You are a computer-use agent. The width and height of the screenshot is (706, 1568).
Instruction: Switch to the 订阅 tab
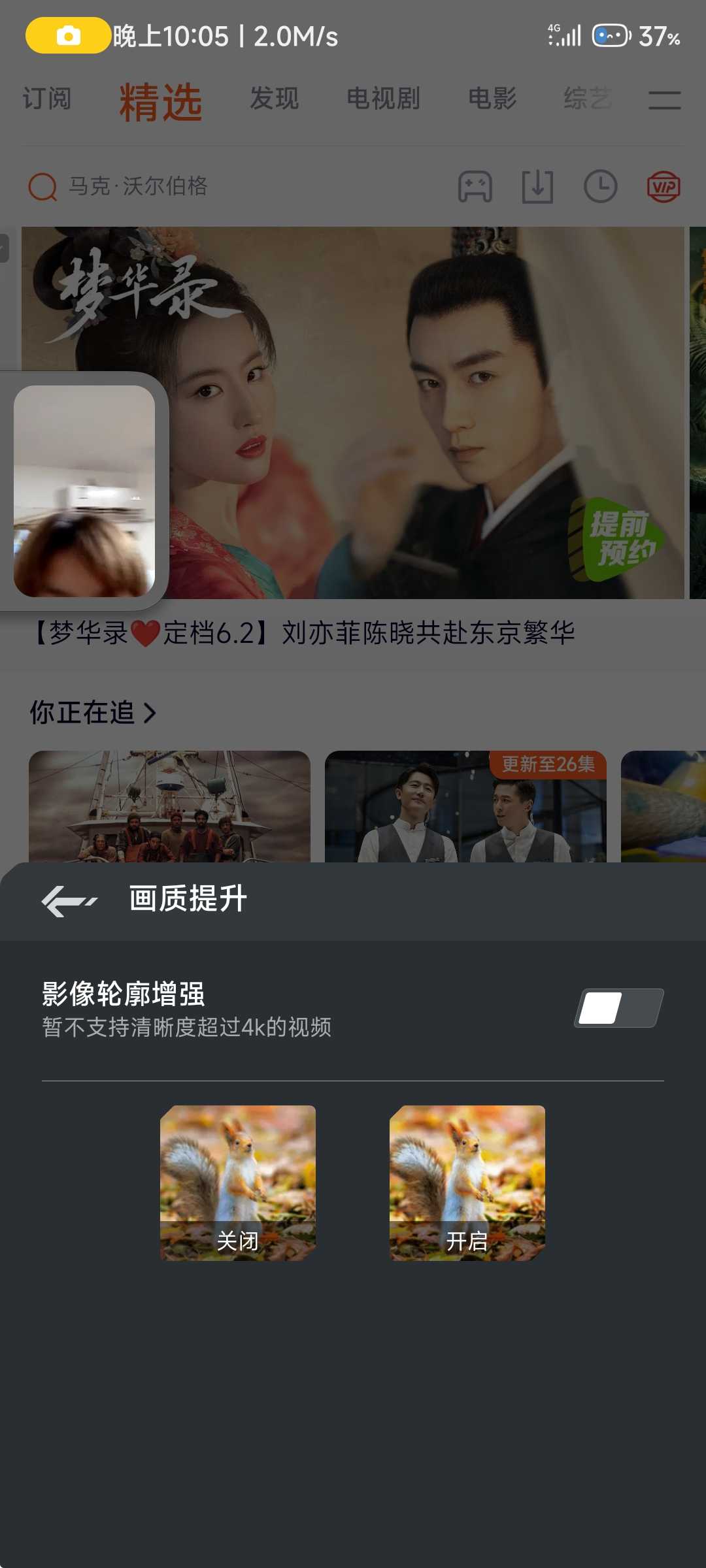coord(46,99)
